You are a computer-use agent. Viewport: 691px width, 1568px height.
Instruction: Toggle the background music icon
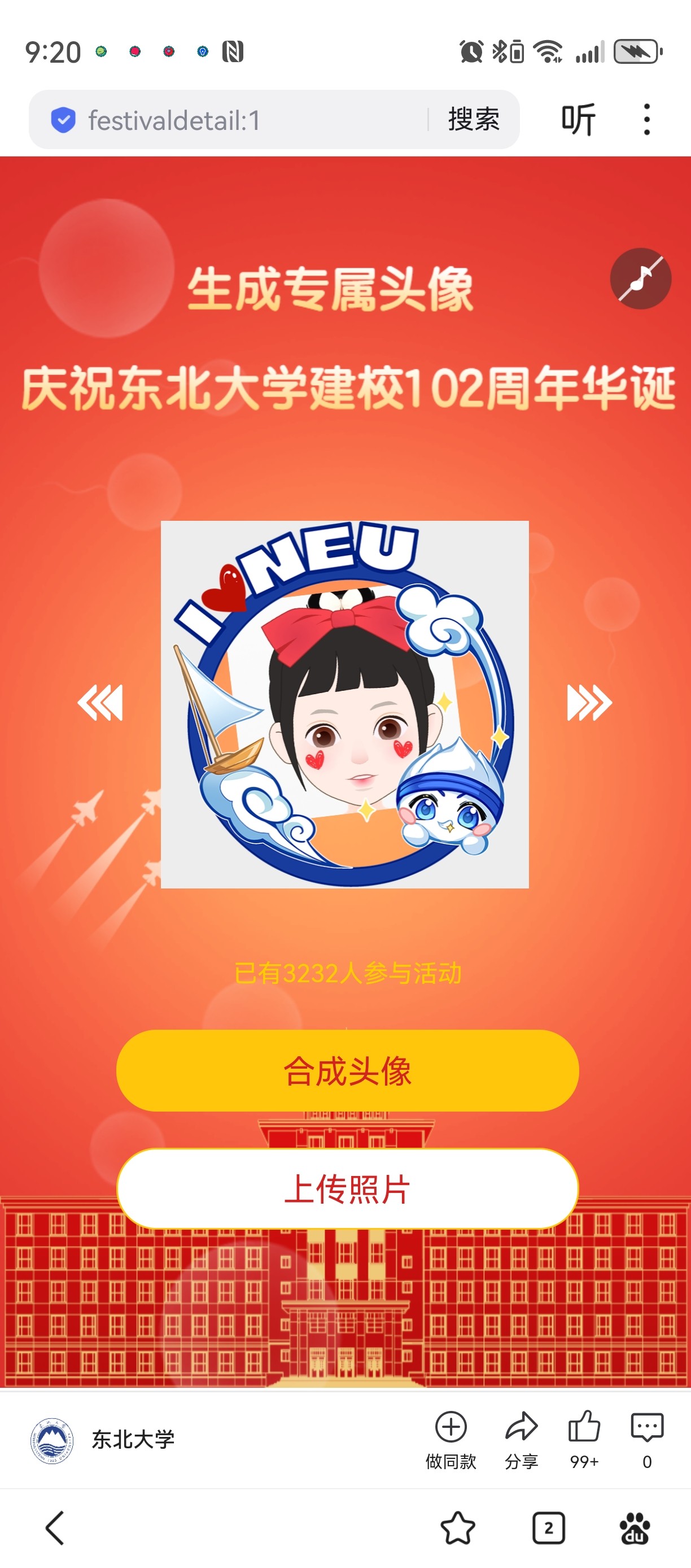641,279
